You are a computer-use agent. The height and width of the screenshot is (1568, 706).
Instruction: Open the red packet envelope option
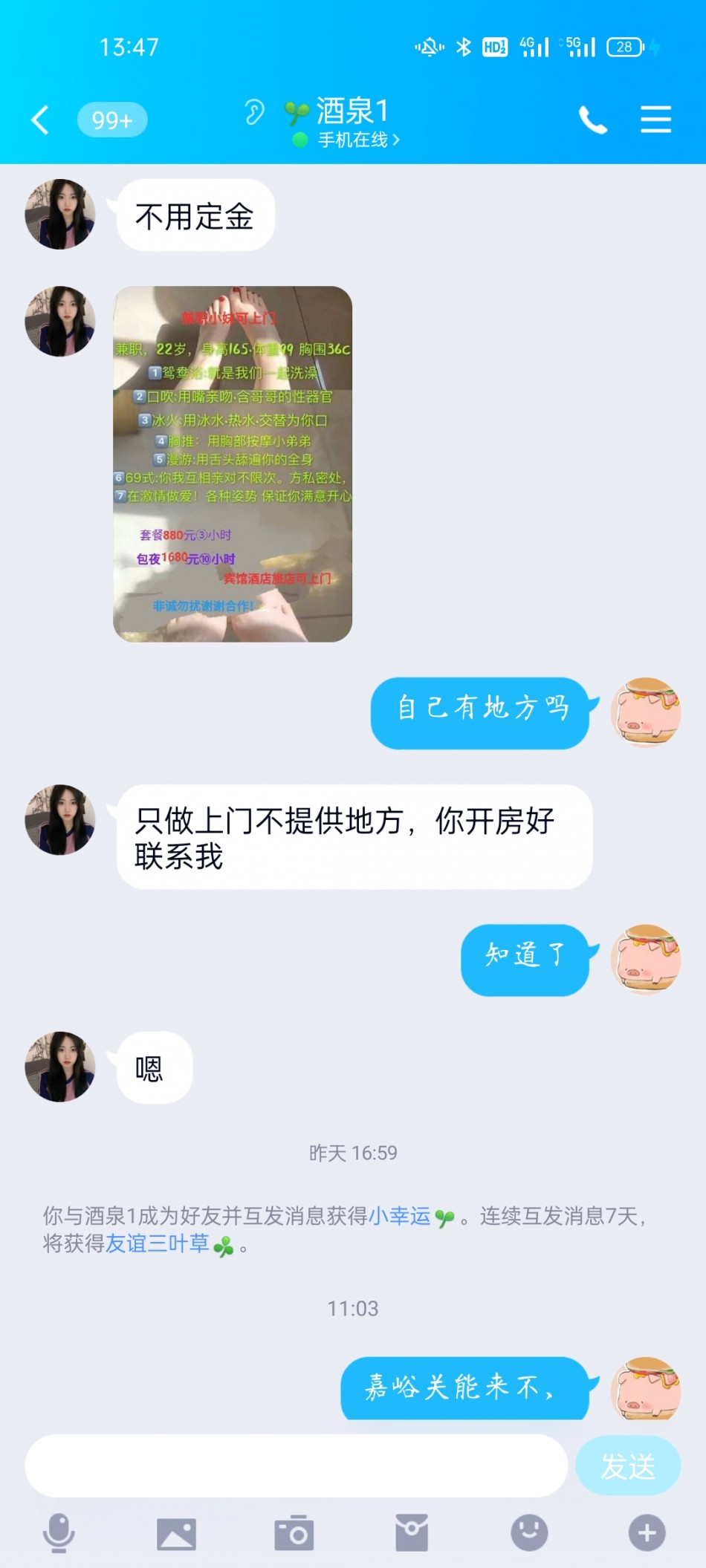coord(412,1533)
